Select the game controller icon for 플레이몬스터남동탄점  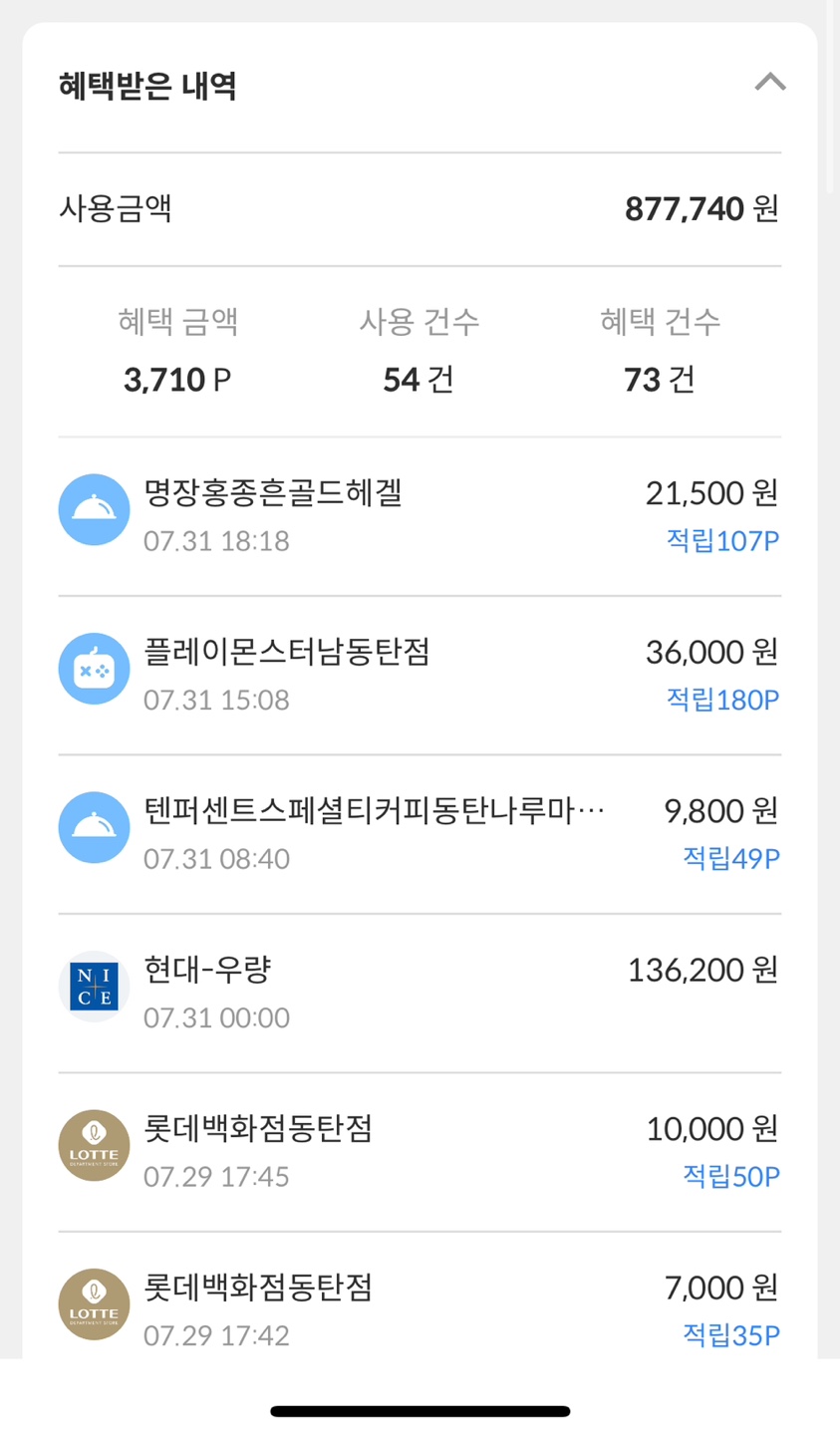point(94,668)
